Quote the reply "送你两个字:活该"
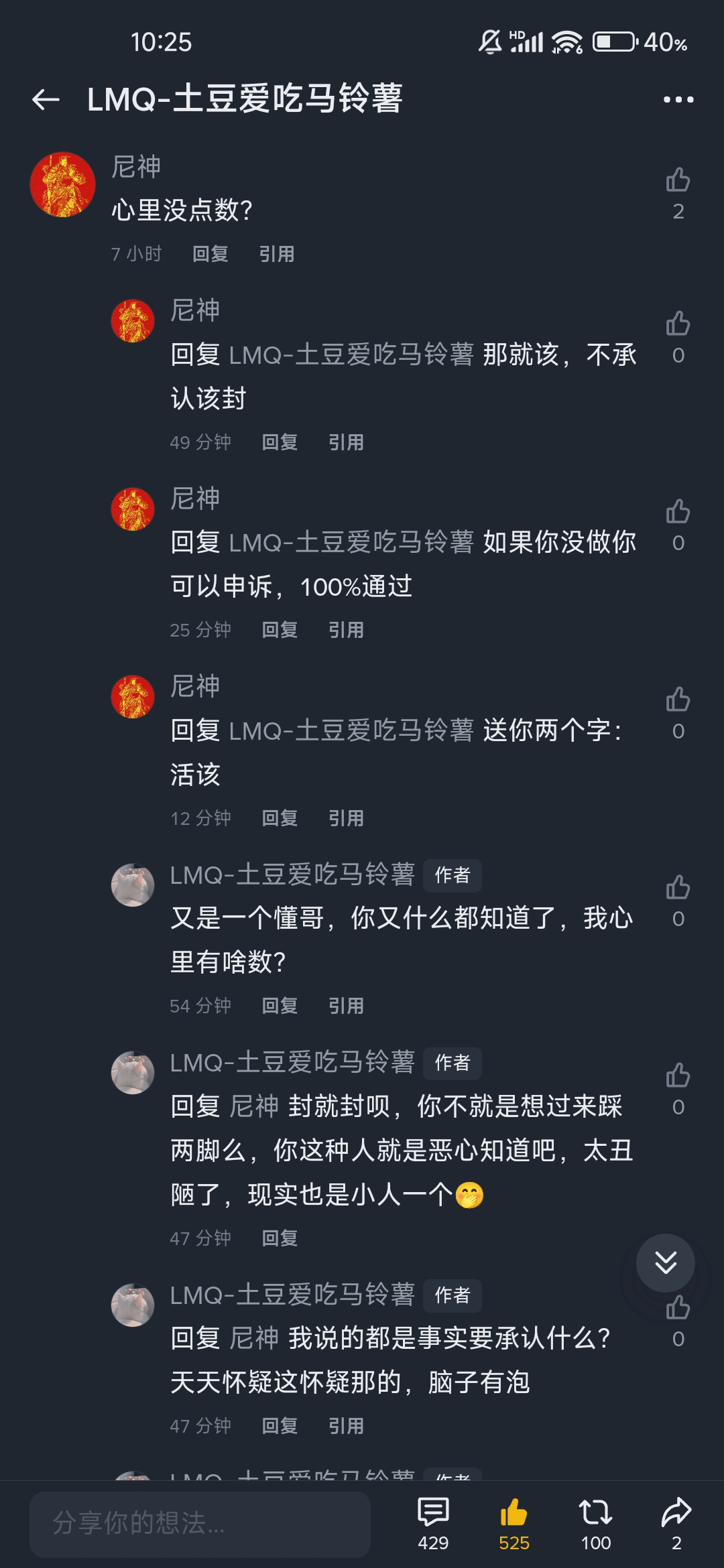 [x=346, y=818]
